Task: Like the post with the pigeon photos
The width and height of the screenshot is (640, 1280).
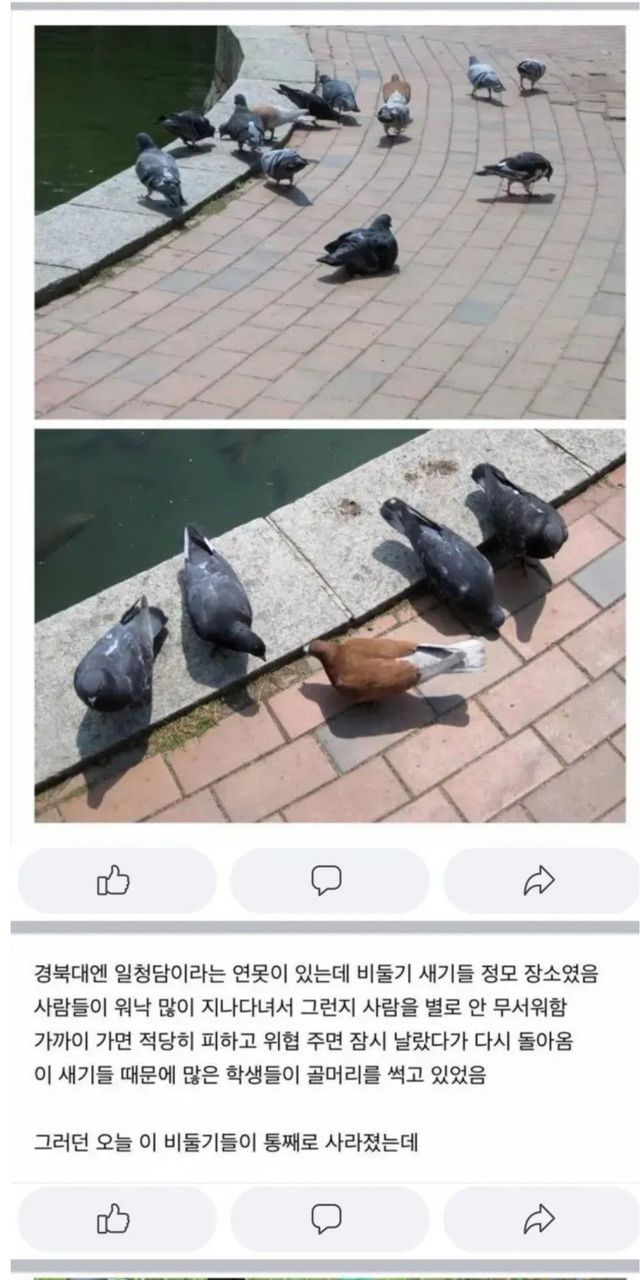Action: 114,881
